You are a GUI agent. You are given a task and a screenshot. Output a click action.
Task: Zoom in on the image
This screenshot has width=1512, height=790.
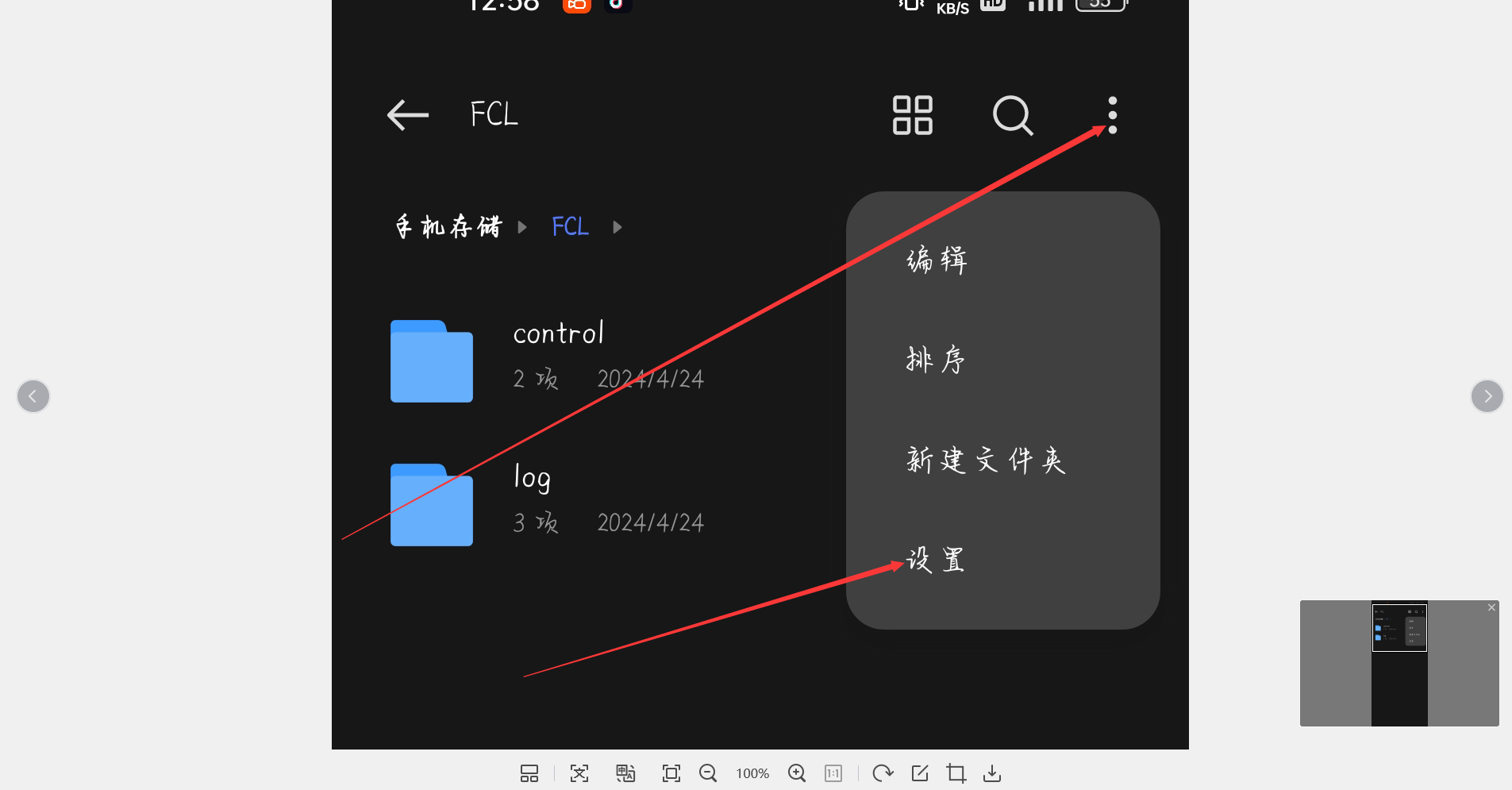(x=797, y=773)
